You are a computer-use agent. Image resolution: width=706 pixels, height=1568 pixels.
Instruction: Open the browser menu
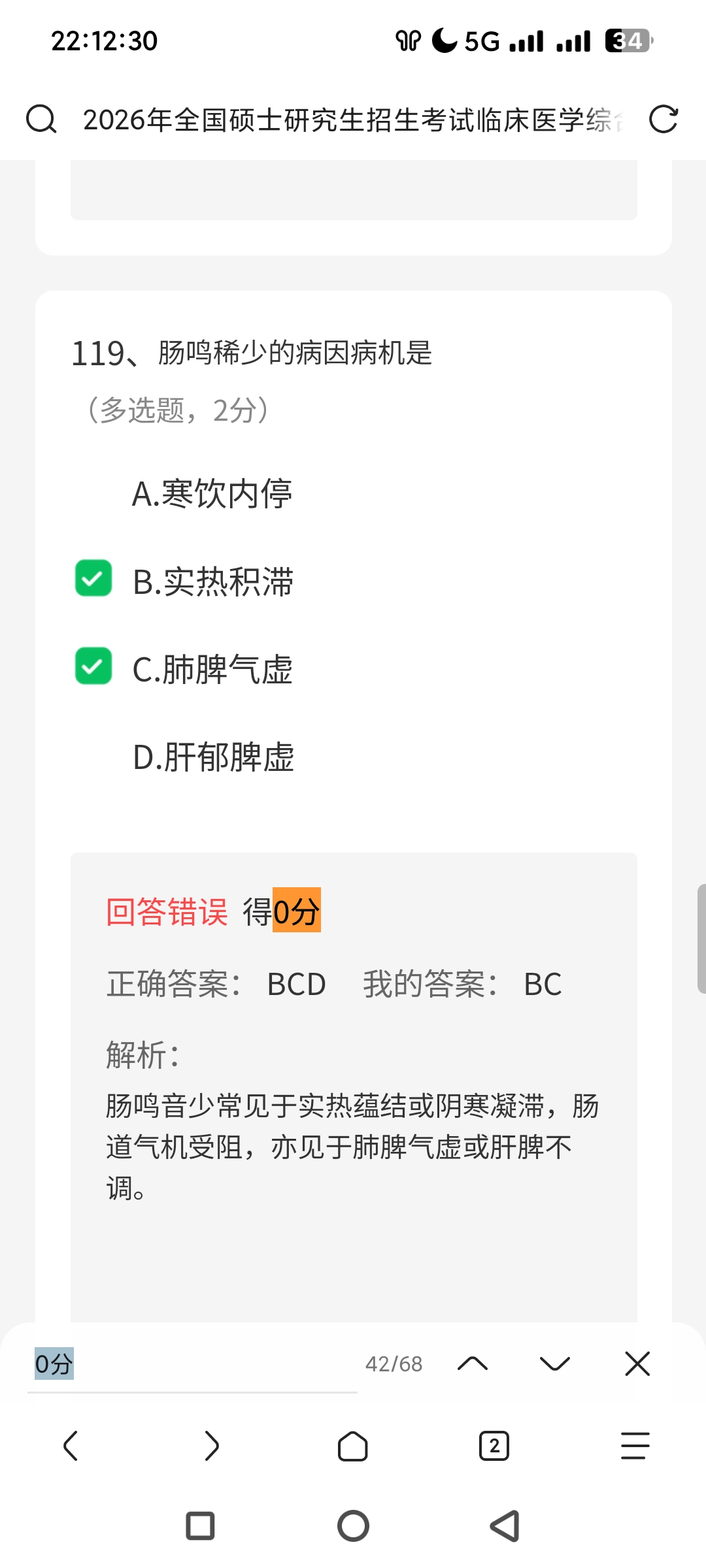[635, 1445]
